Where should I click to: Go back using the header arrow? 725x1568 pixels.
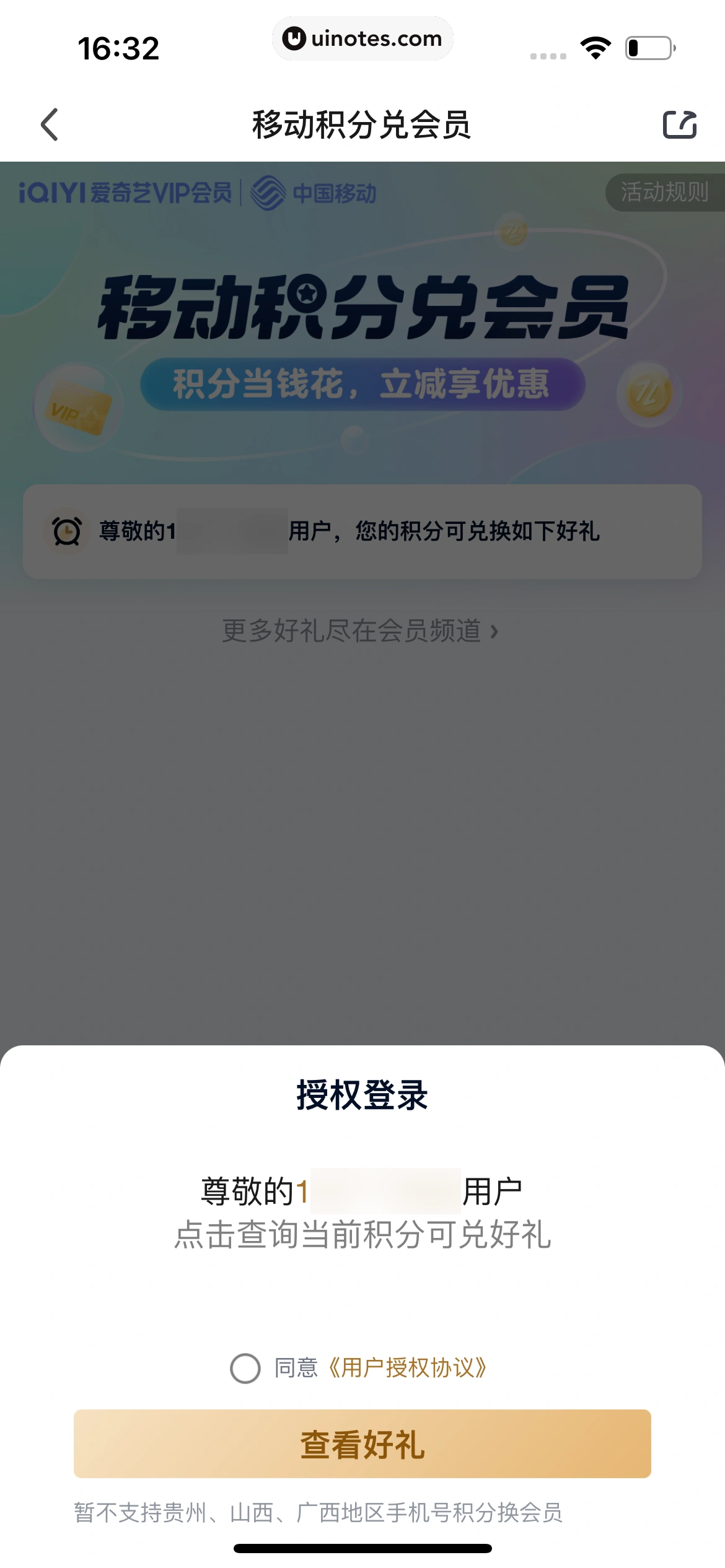(50, 124)
